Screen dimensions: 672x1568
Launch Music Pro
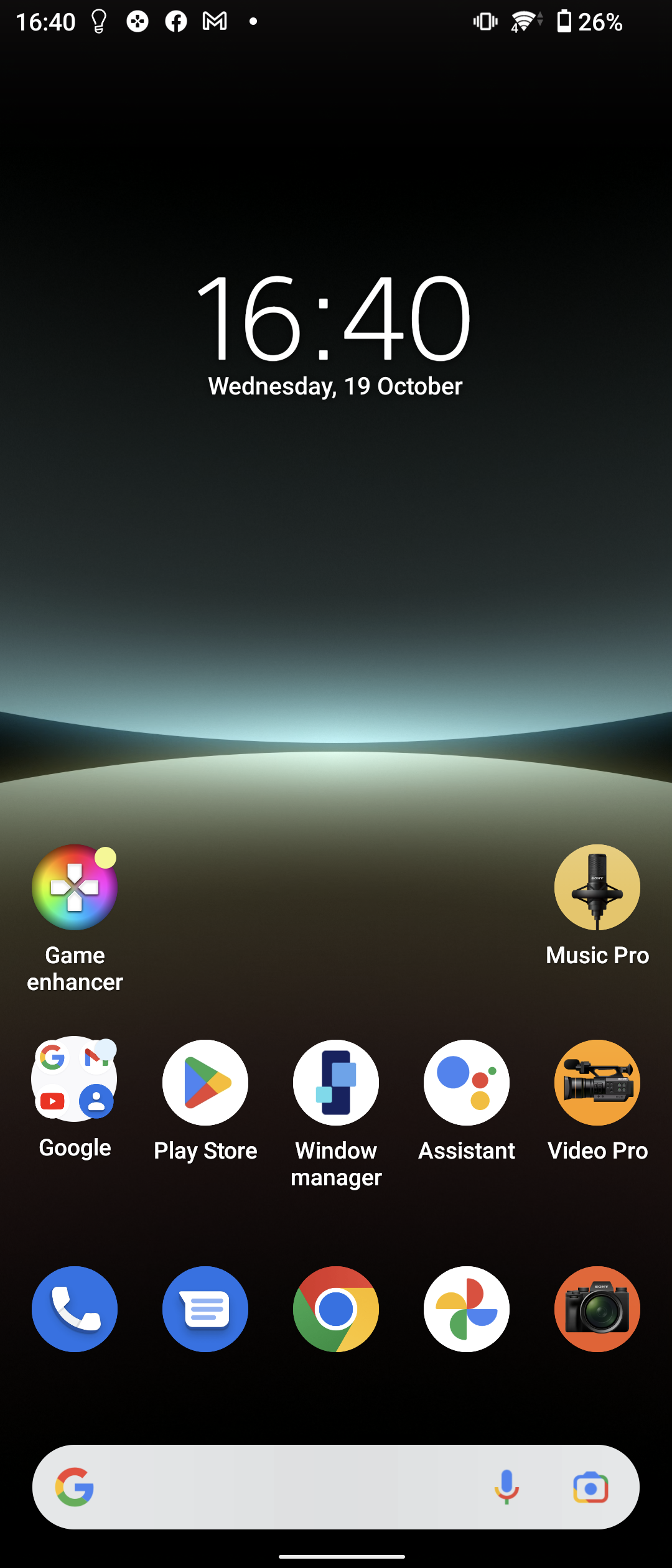(x=597, y=887)
